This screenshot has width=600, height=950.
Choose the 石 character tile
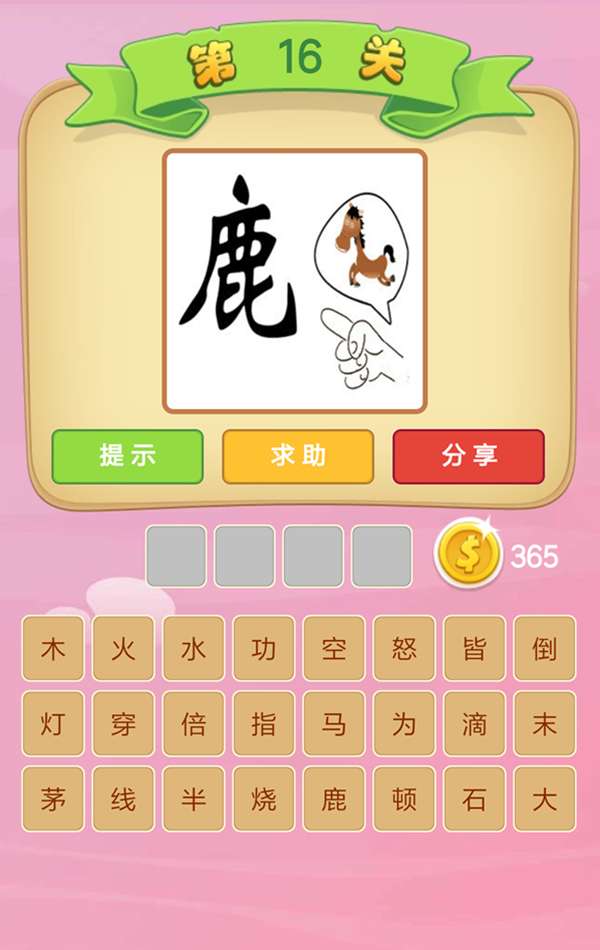474,799
